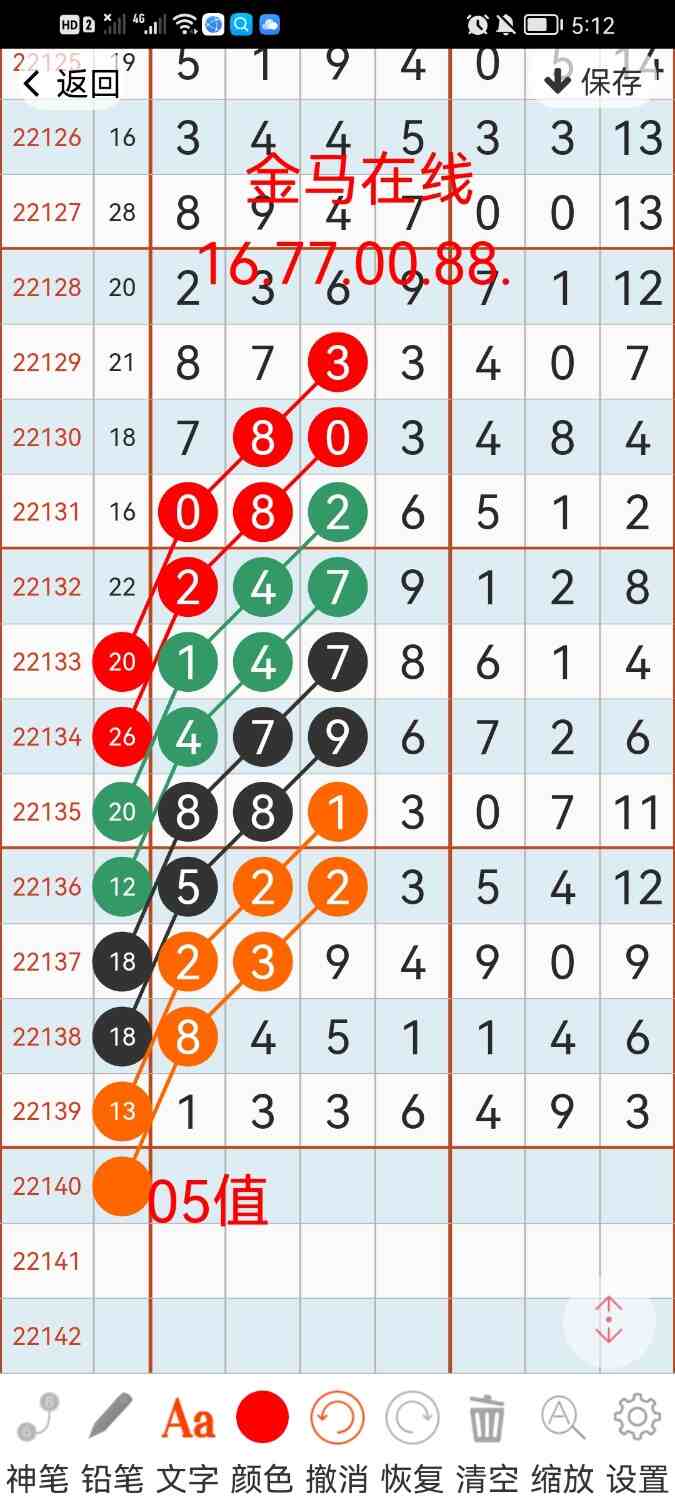Open the 缩放 zoom tool

coord(562,1438)
